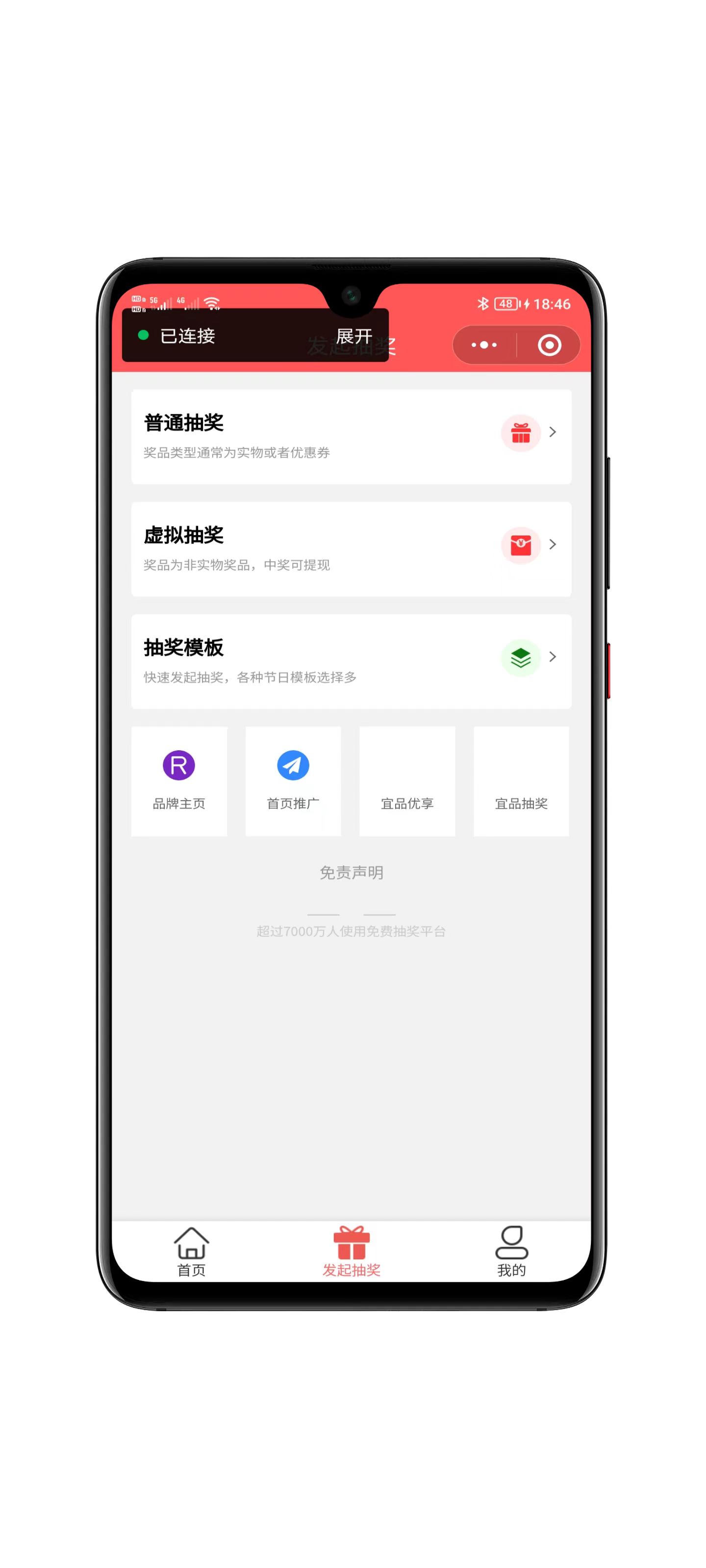706x1568 pixels.
Task: Open 品牌主页 tile
Action: click(x=179, y=781)
